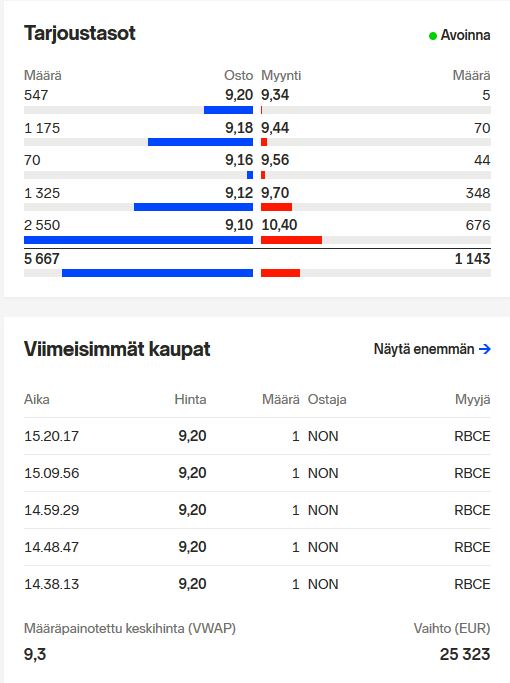This screenshot has height=683, width=510.
Task: Open Näytä enemmän to see more trades
Action: [x=432, y=349]
